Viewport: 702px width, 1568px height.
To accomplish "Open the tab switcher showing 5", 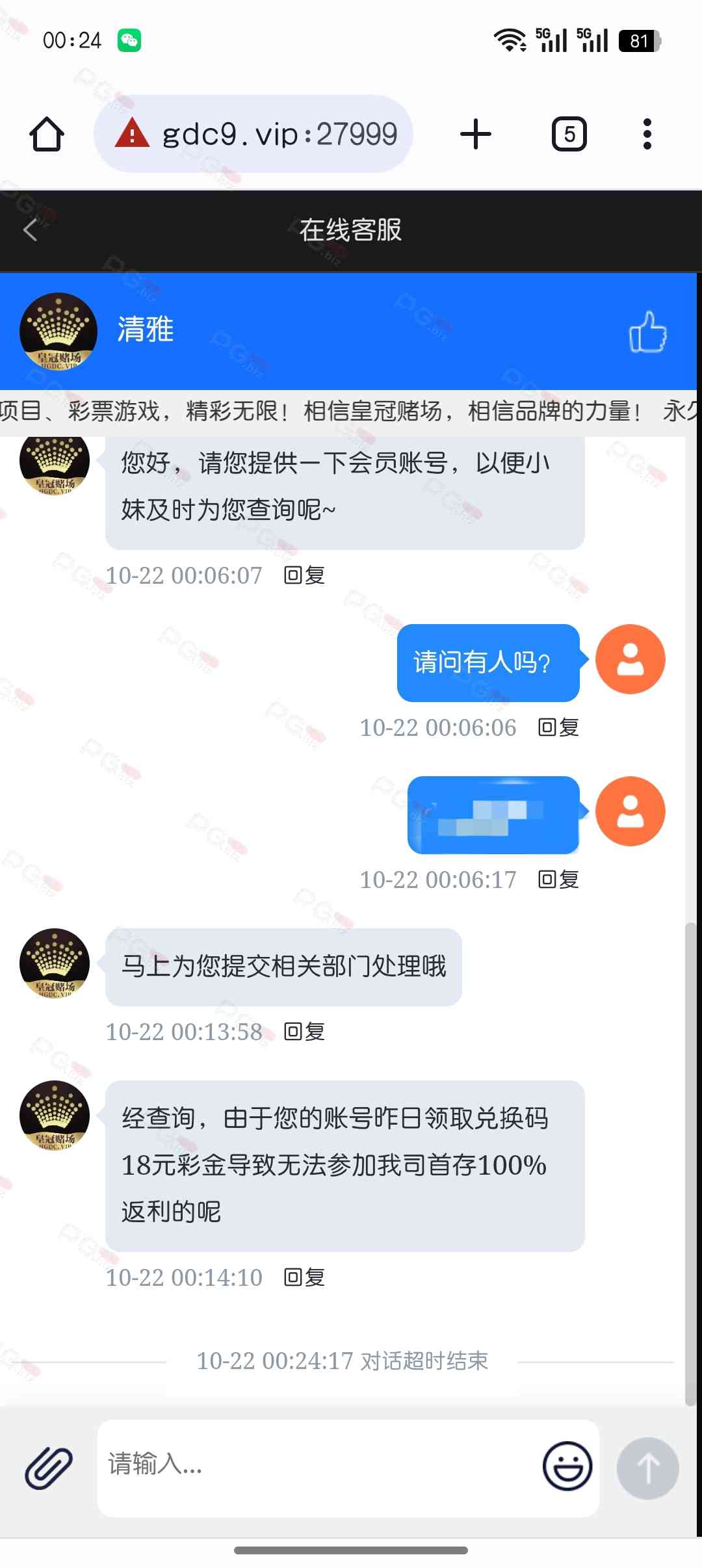I will click(x=569, y=135).
